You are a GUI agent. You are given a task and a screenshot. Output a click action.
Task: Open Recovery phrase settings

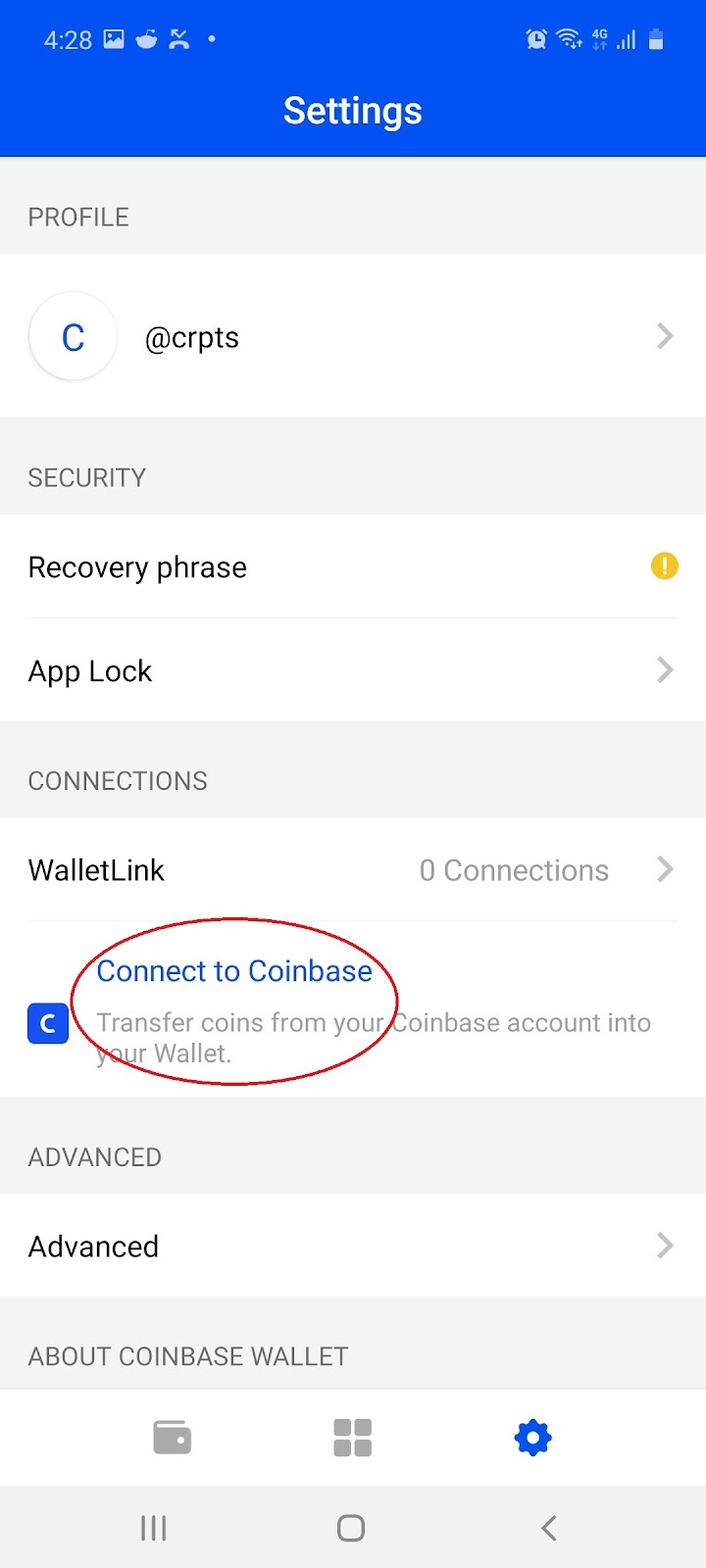coord(353,567)
